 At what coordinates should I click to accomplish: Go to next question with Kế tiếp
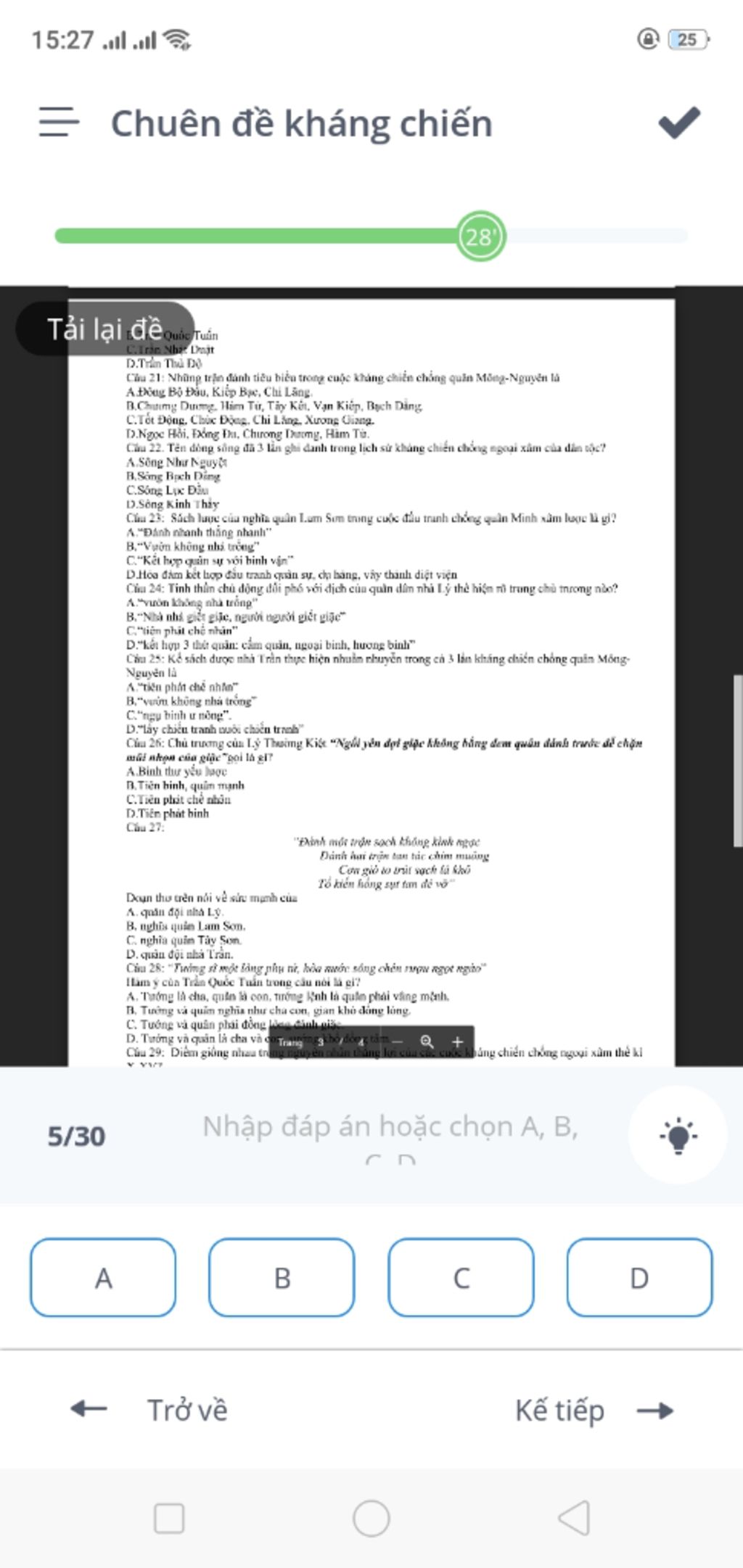click(594, 1411)
